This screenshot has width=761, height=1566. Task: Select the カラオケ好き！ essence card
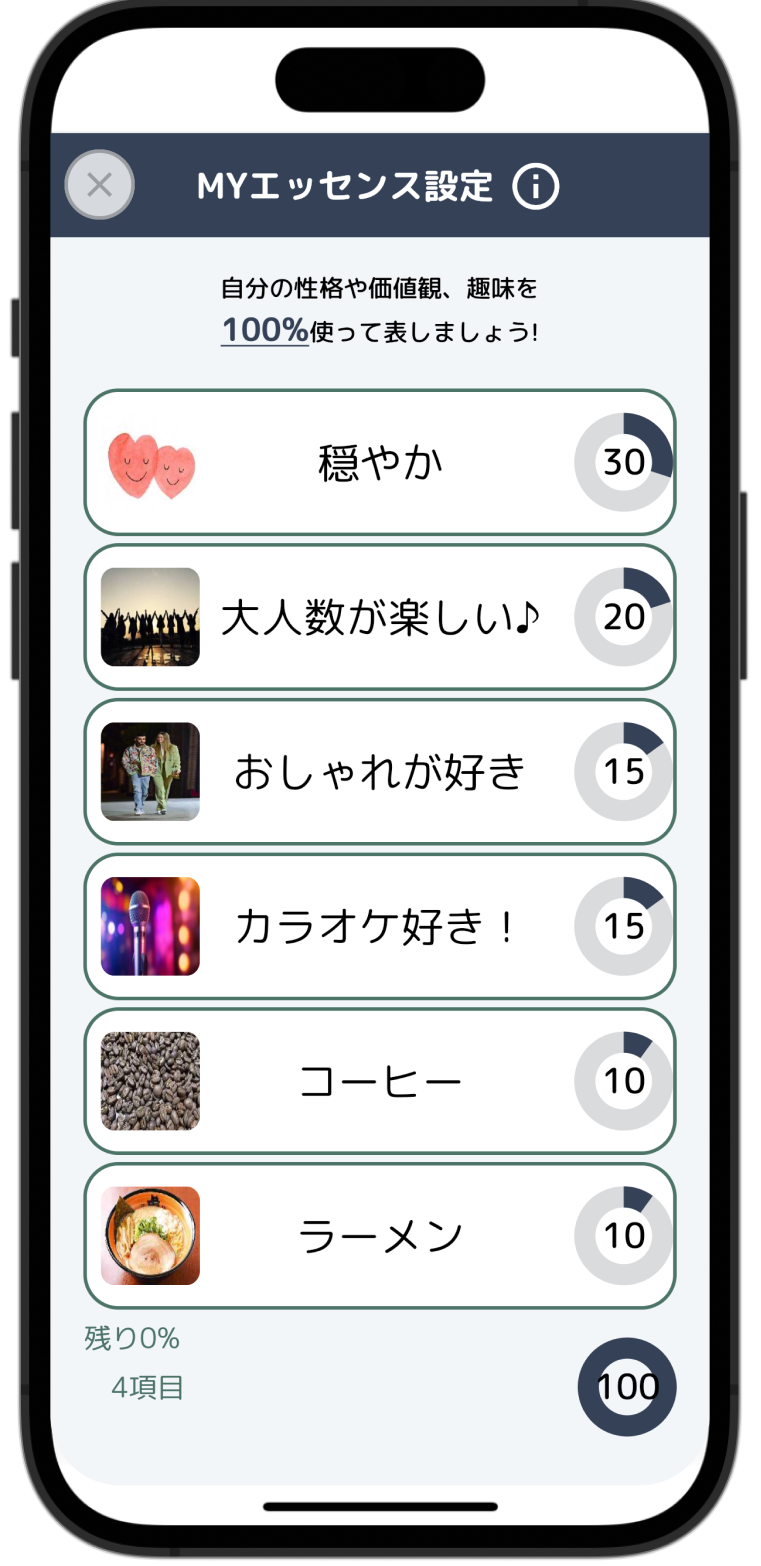point(380,926)
